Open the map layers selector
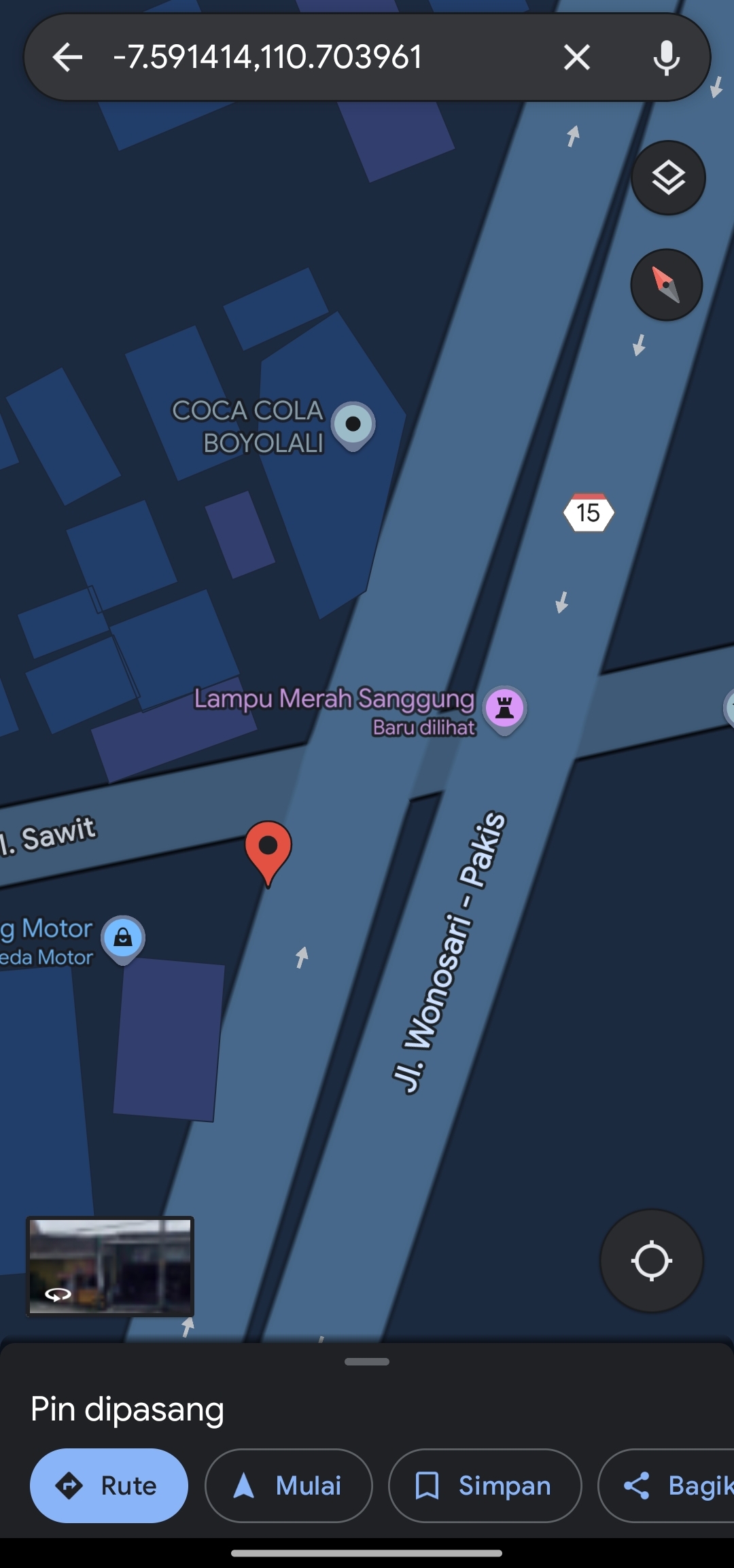Screen dimensions: 734x1568 pos(668,178)
